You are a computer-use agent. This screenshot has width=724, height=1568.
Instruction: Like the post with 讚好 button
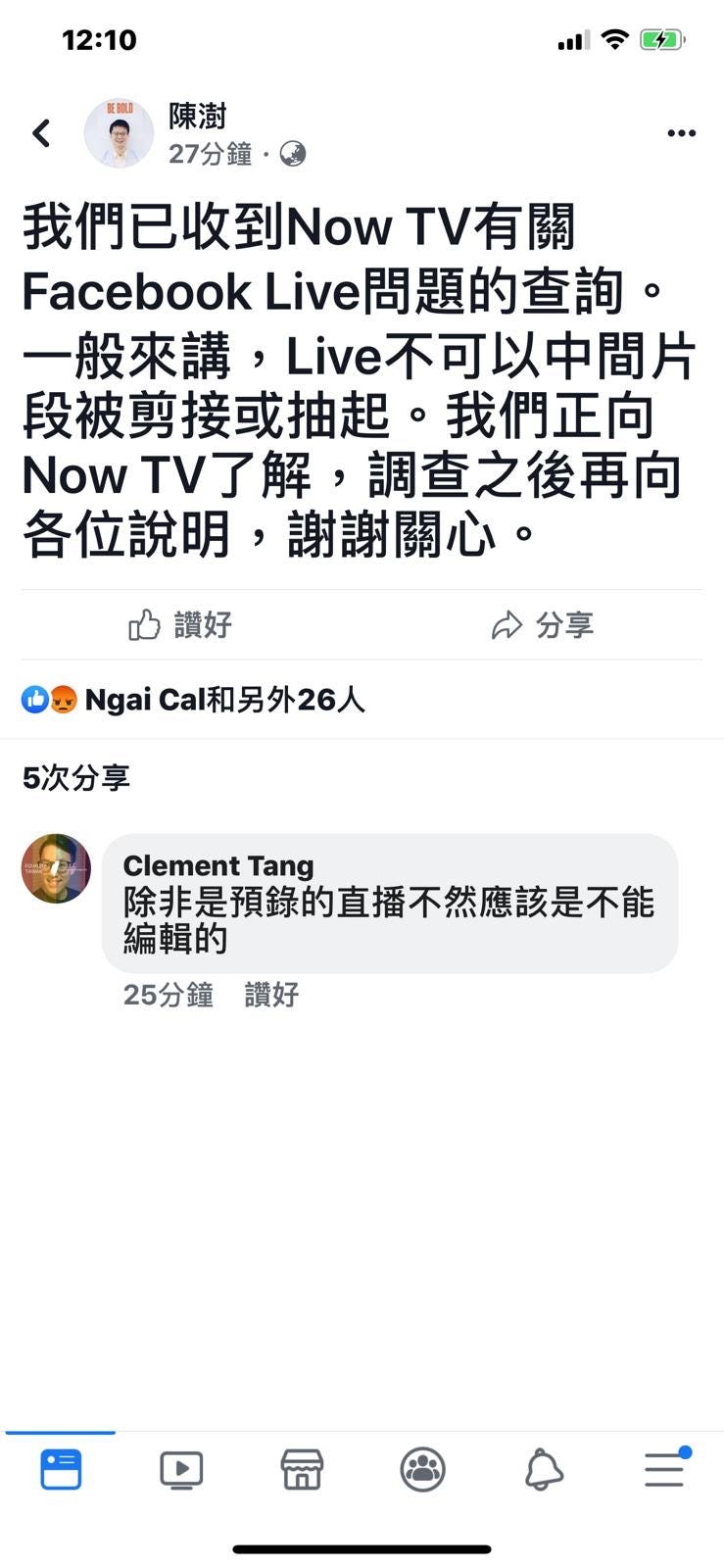click(x=180, y=625)
